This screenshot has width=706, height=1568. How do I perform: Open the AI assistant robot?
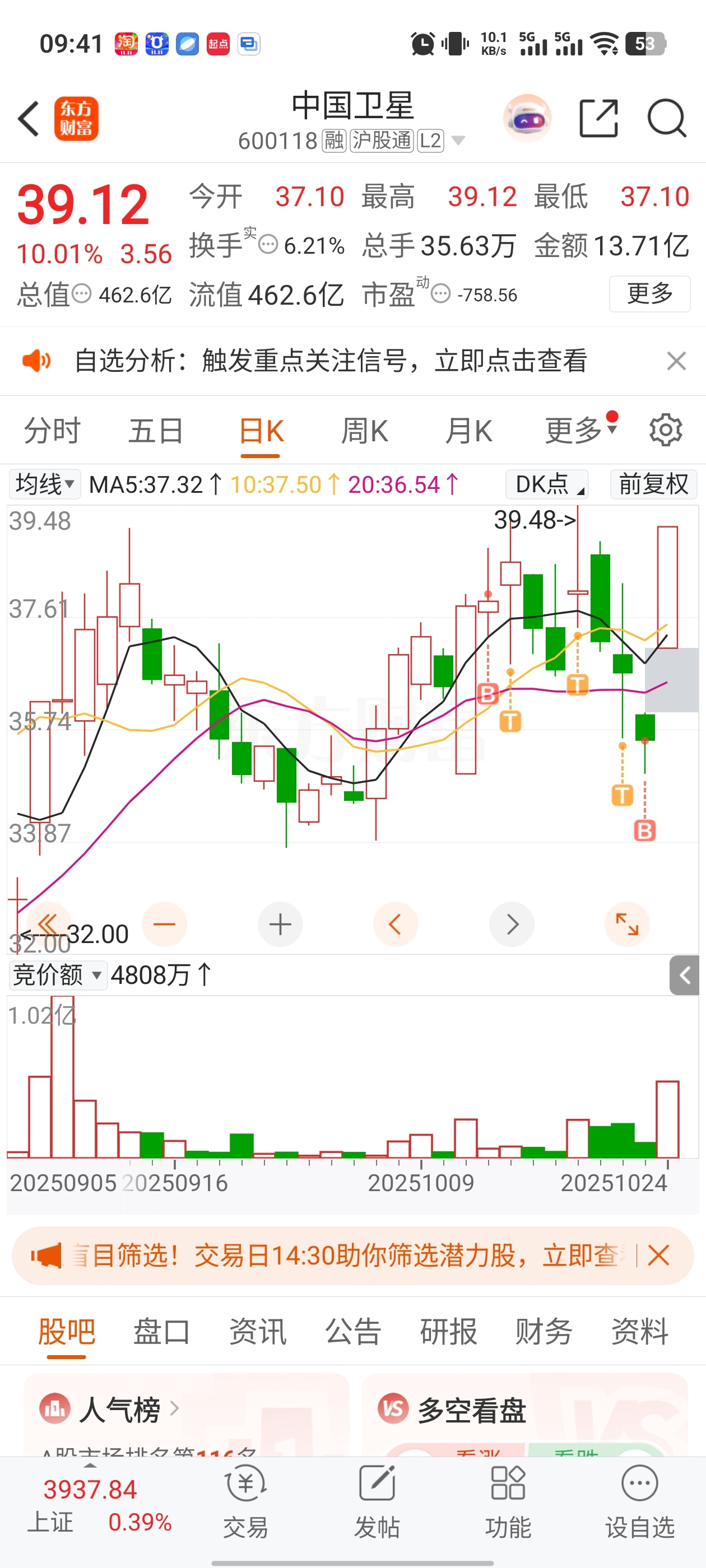(x=527, y=119)
